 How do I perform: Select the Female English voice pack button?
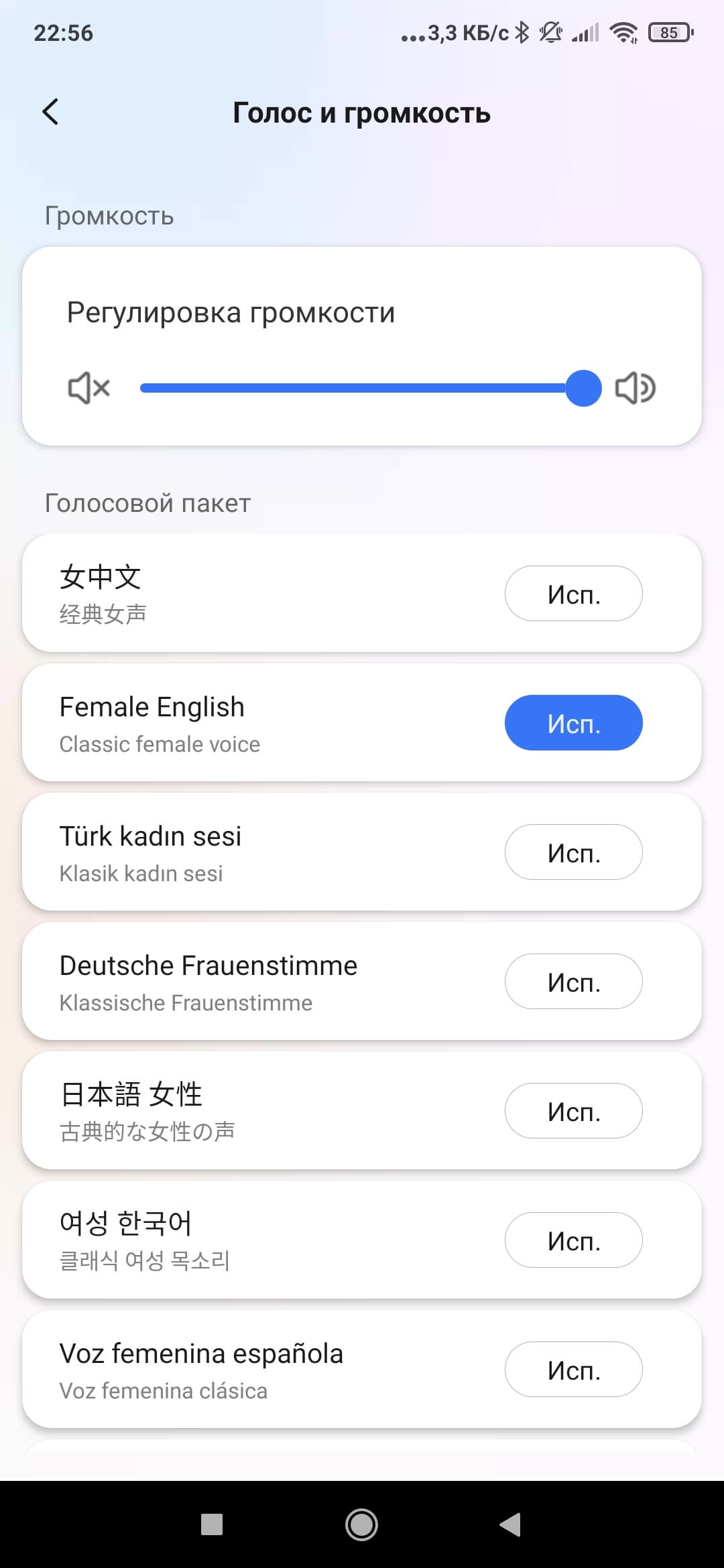tap(573, 723)
